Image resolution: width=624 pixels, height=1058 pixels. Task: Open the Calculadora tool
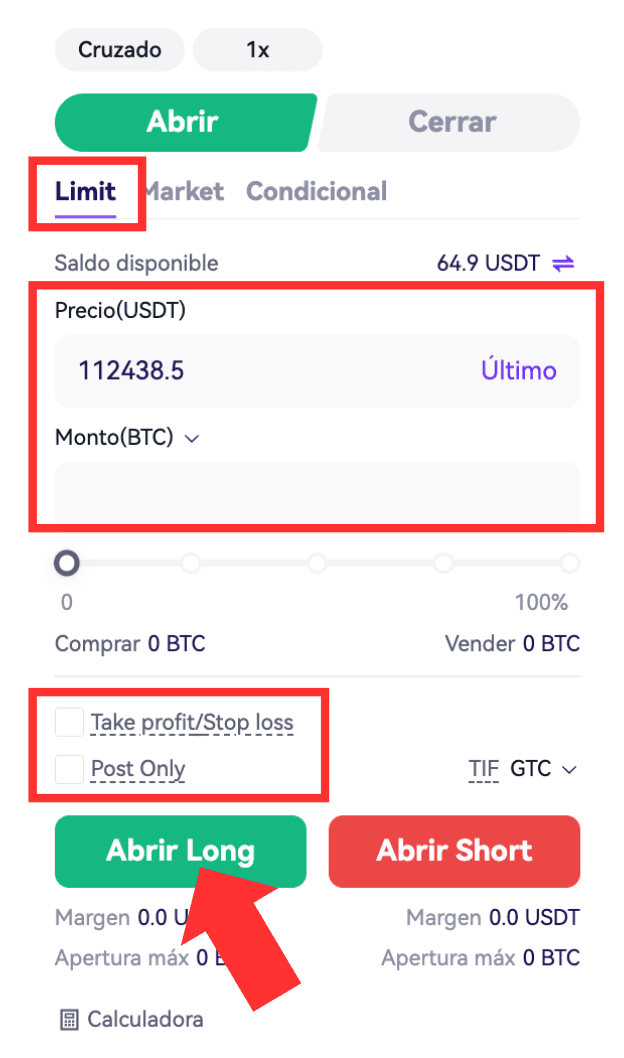132,1020
